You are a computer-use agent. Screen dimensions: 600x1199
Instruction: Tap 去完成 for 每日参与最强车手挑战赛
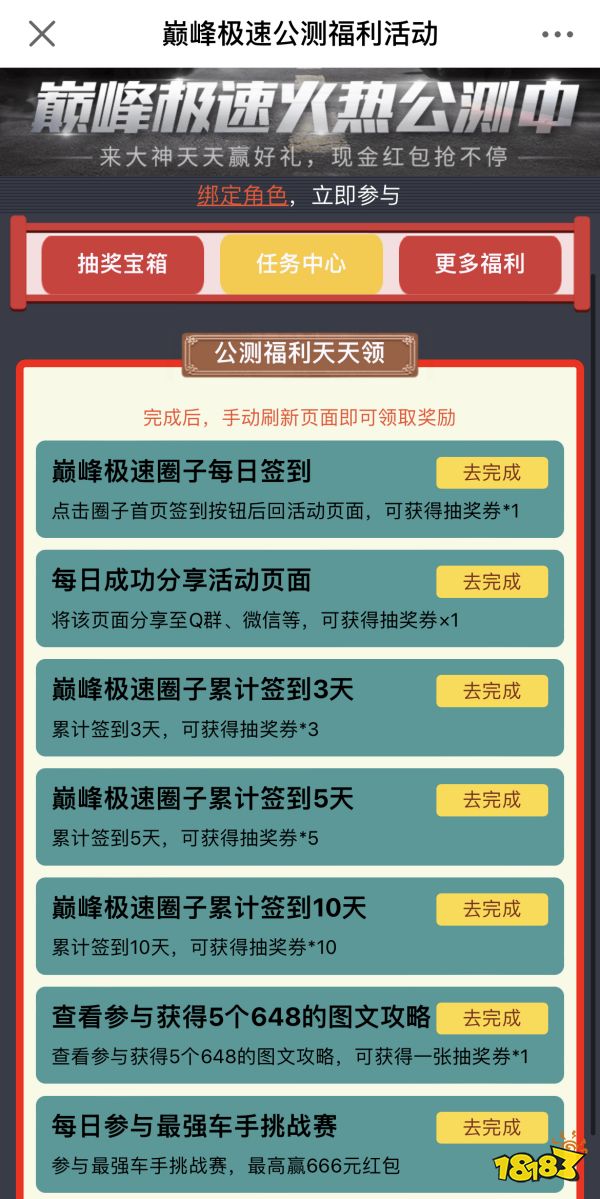[x=492, y=1127]
